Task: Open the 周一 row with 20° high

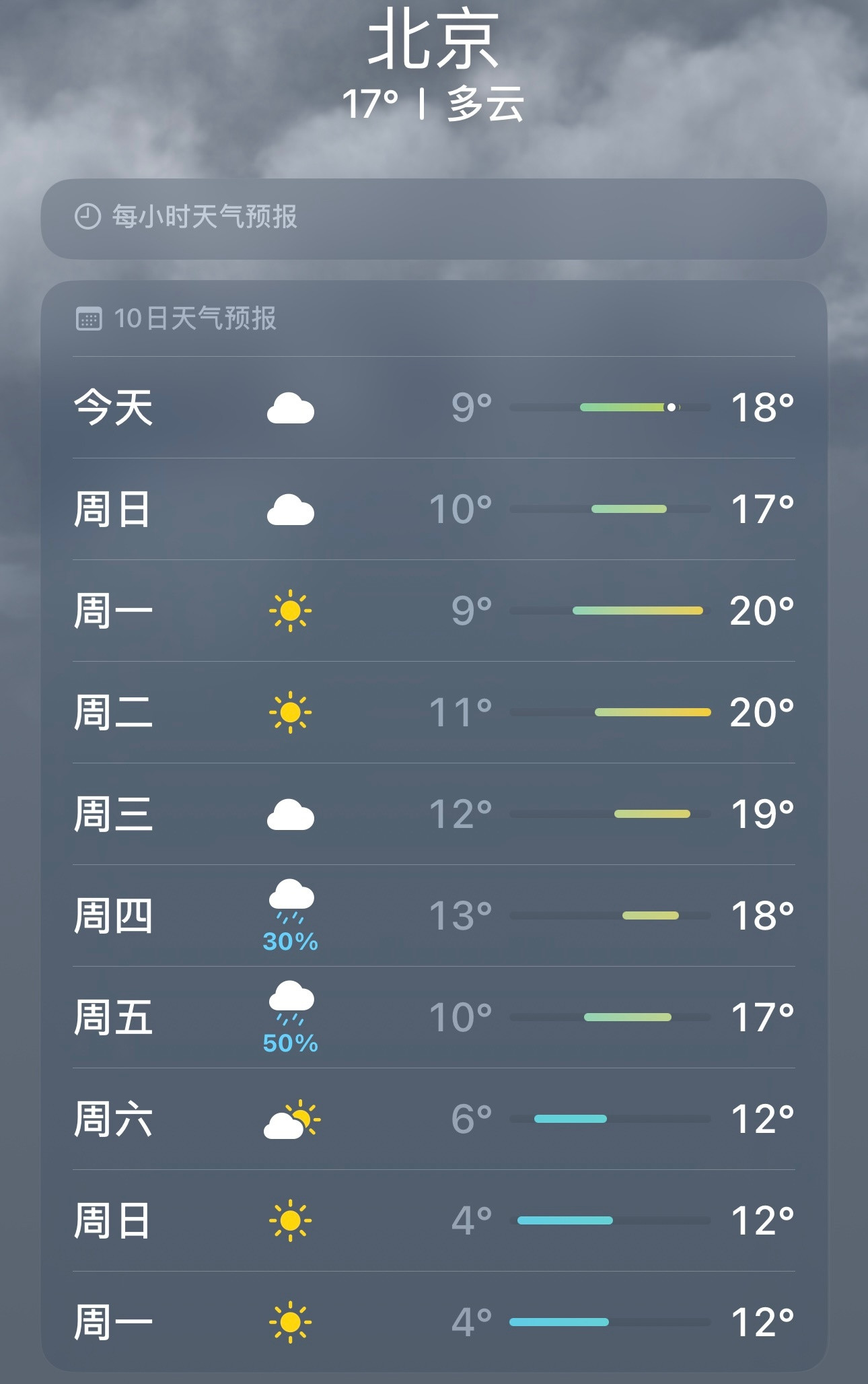Action: click(433, 611)
